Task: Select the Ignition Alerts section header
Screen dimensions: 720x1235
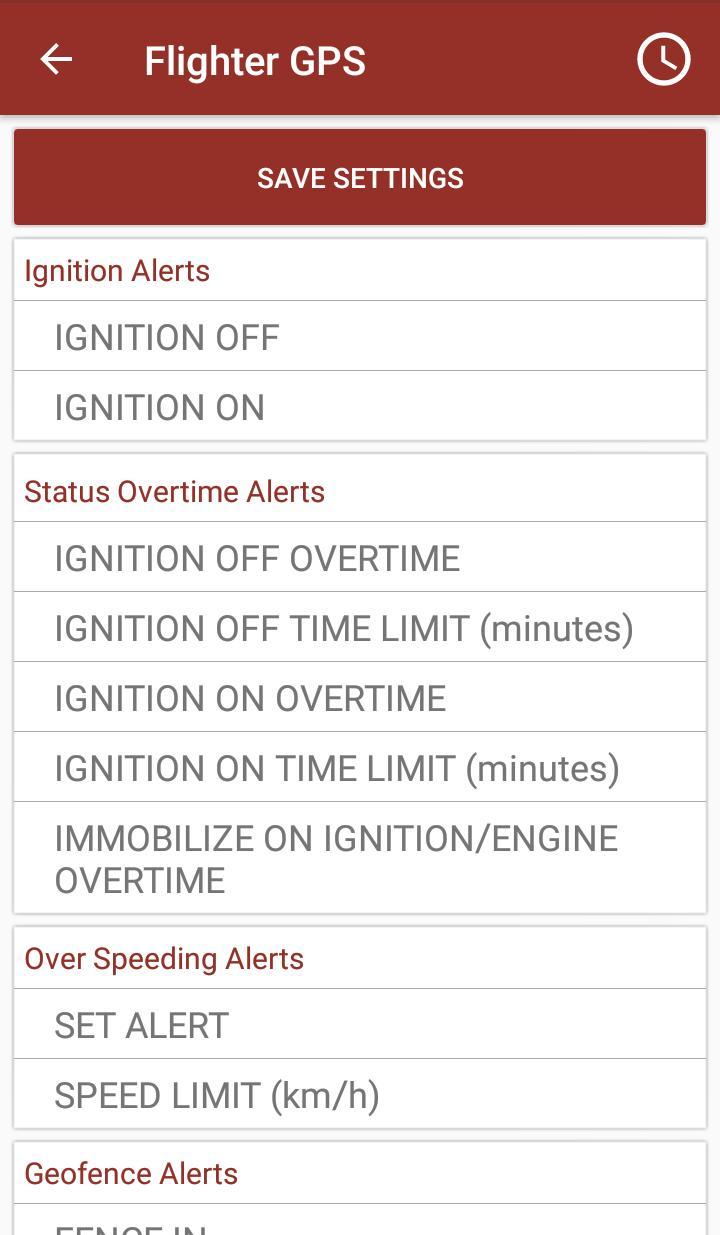Action: point(117,271)
